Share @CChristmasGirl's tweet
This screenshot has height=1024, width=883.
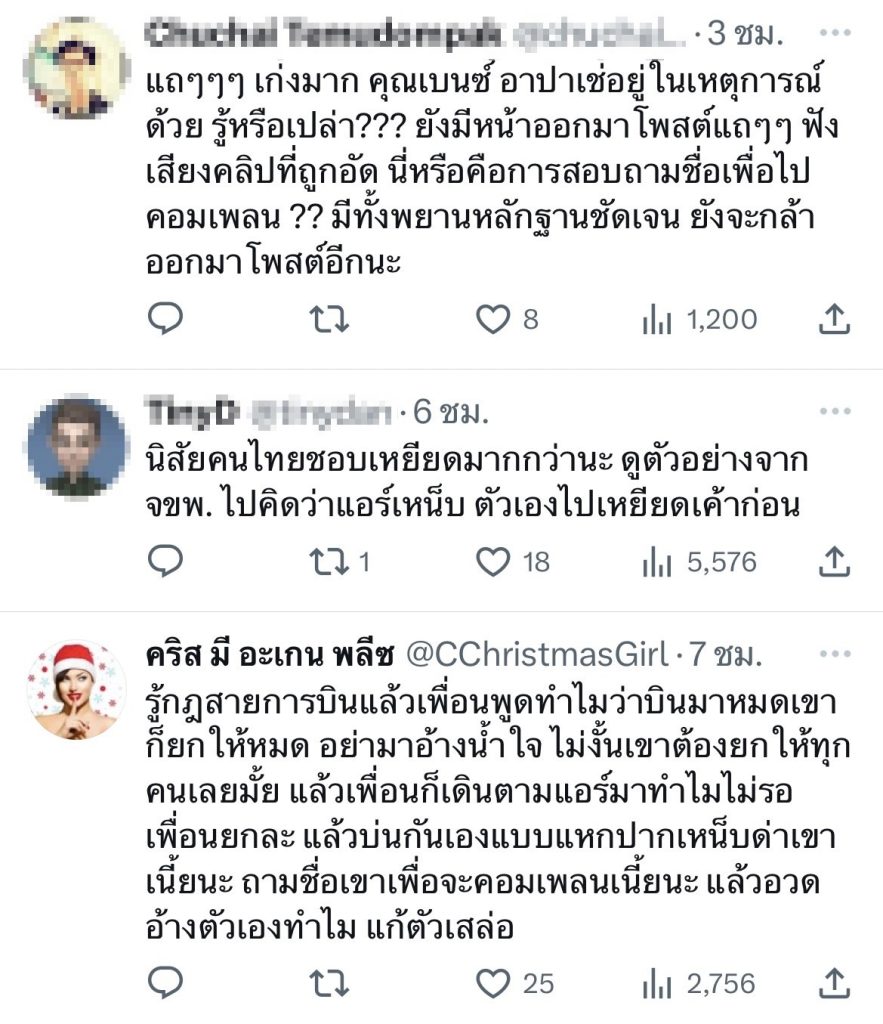[x=835, y=984]
